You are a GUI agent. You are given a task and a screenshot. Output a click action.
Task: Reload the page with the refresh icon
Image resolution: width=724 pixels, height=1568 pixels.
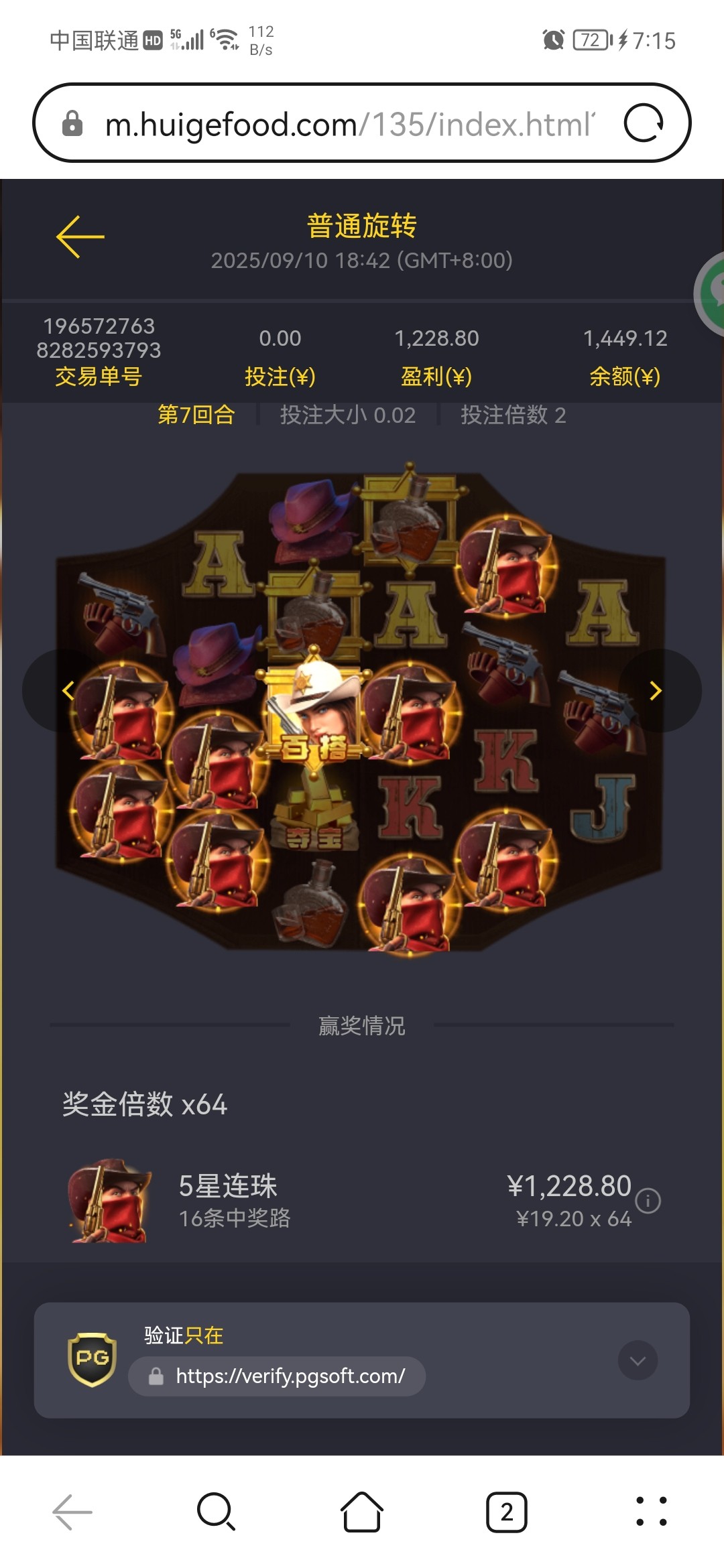click(644, 123)
